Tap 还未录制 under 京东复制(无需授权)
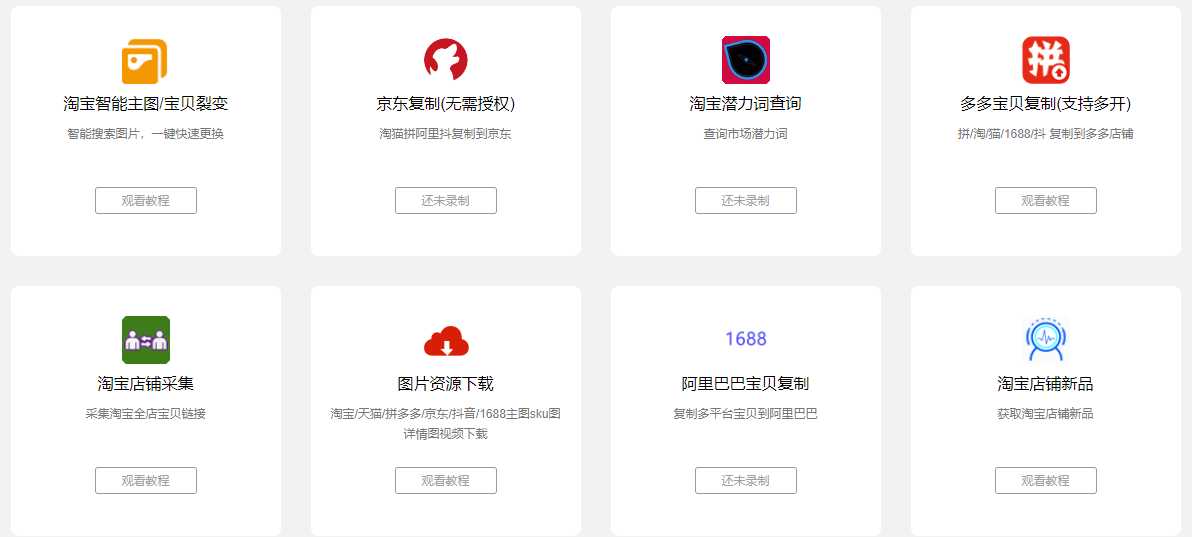Image resolution: width=1192 pixels, height=537 pixels. pos(446,200)
